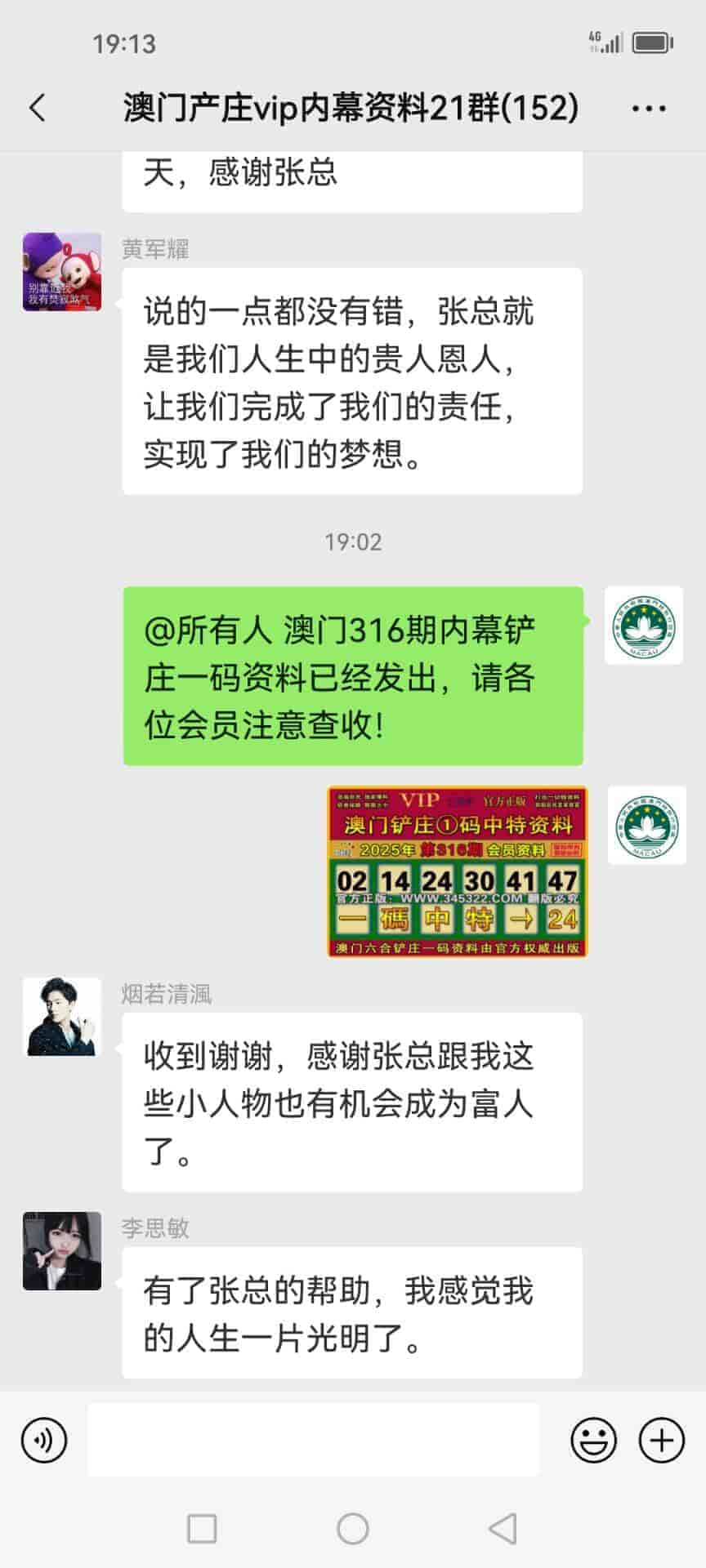Open the plus attachments menu

click(661, 1440)
